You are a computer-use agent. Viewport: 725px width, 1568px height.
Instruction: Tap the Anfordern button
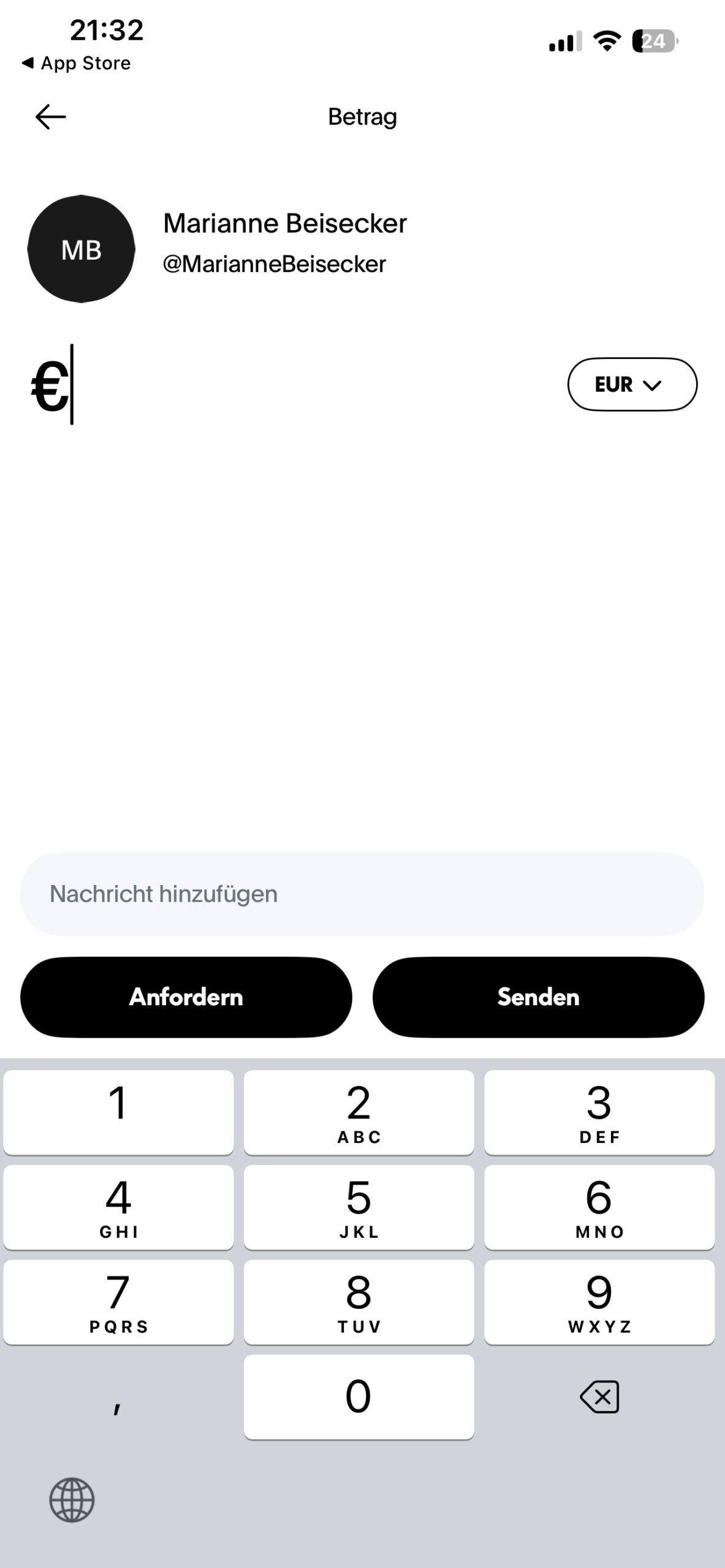coord(186,997)
